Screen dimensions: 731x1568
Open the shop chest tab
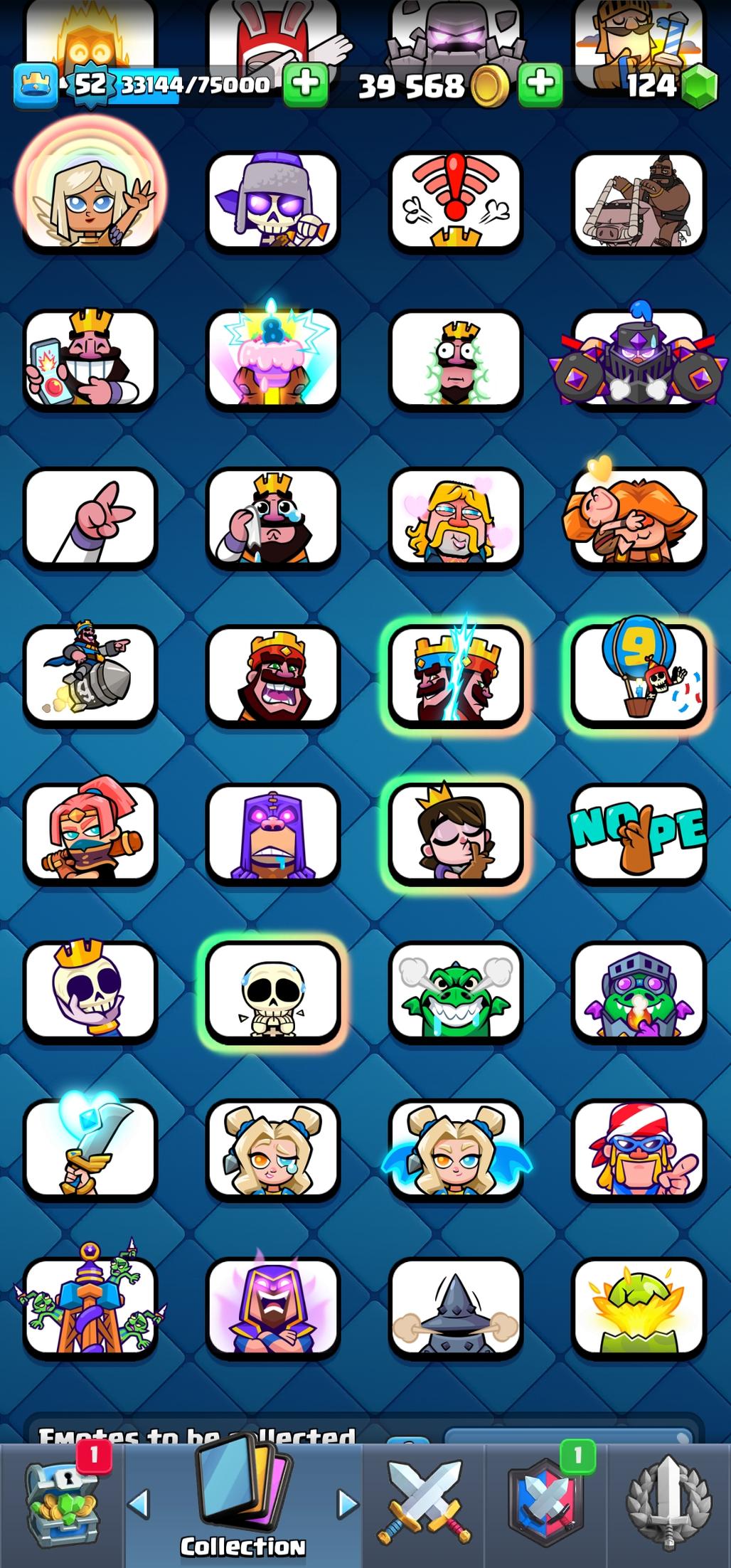(63, 1503)
